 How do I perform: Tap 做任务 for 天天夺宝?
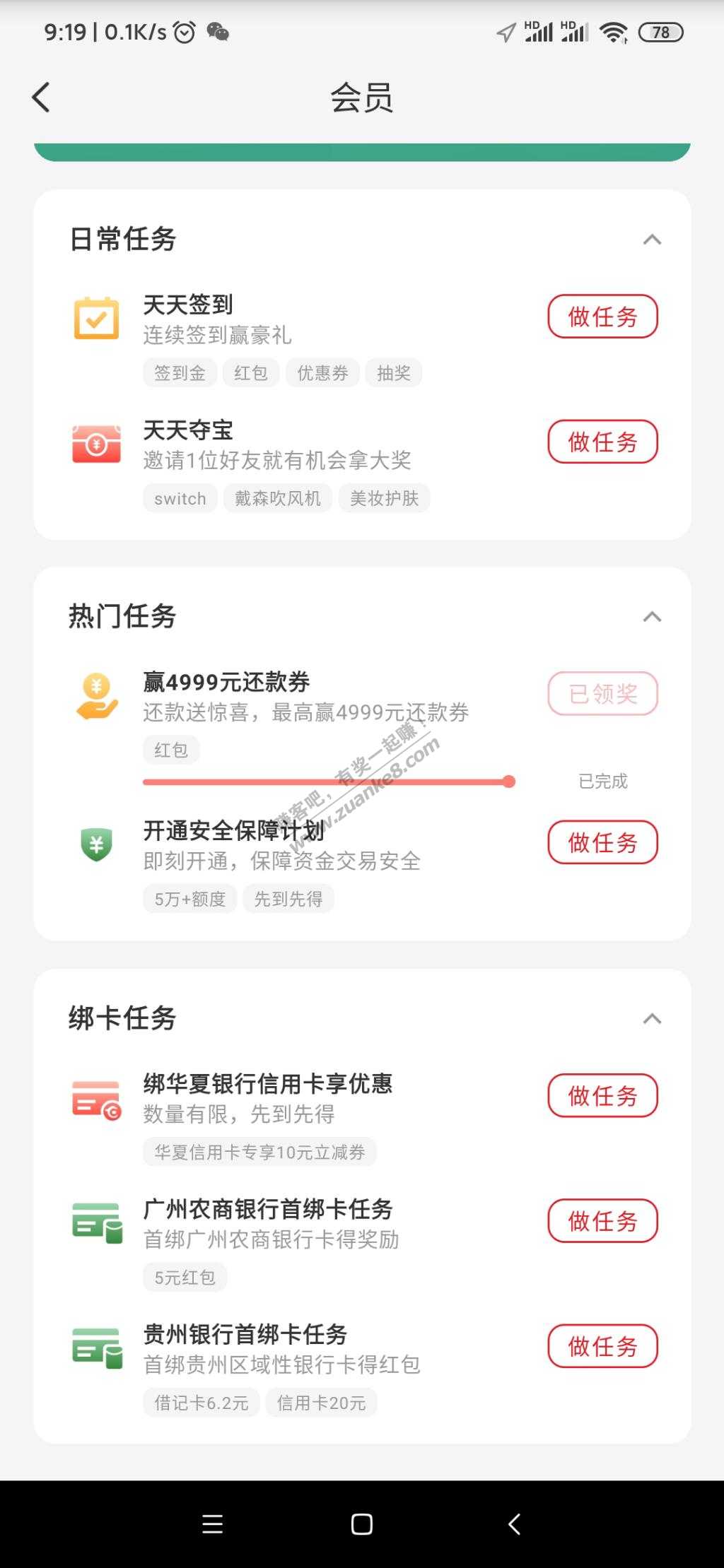coord(602,442)
